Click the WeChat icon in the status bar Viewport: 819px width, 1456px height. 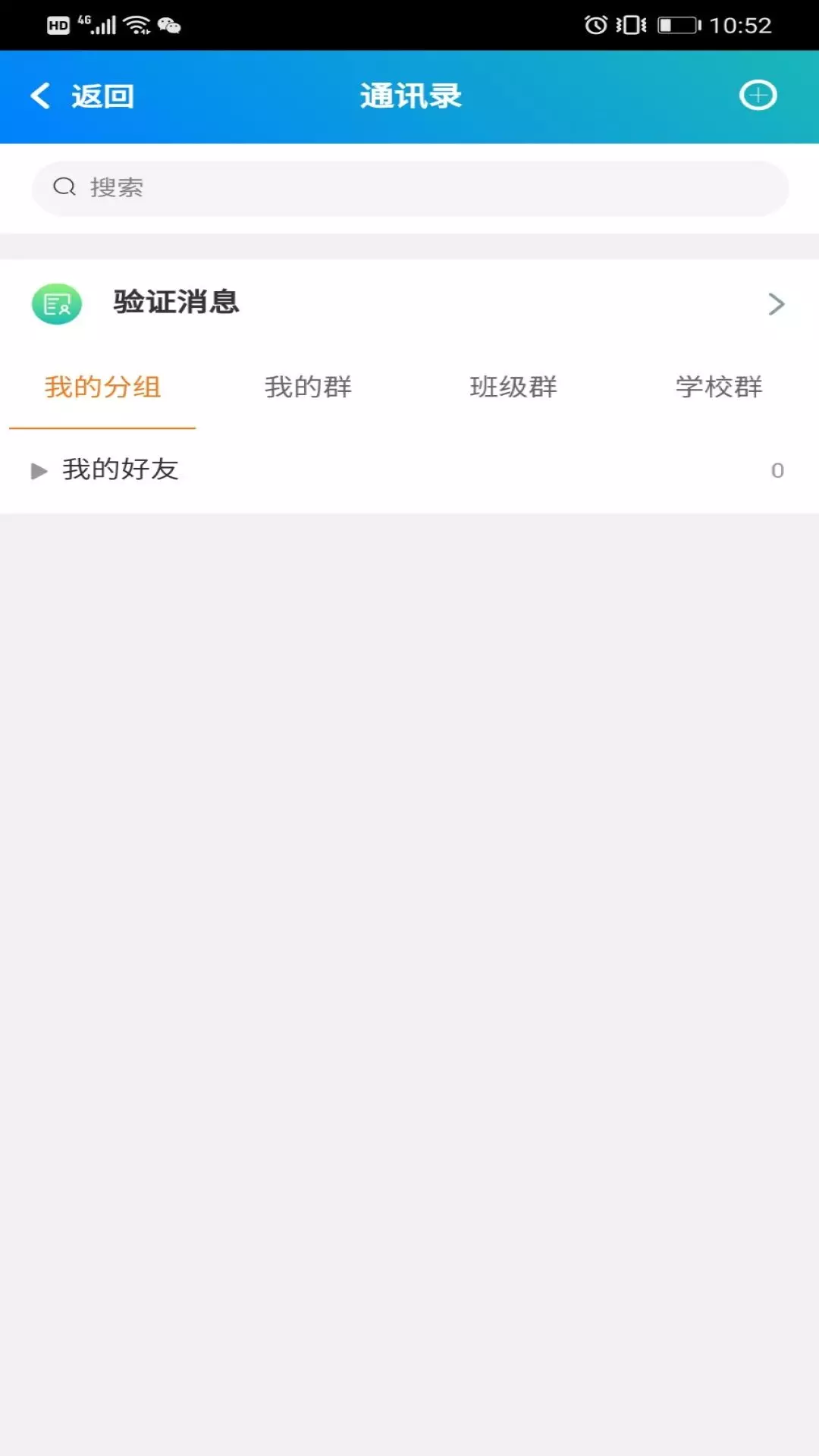[168, 24]
